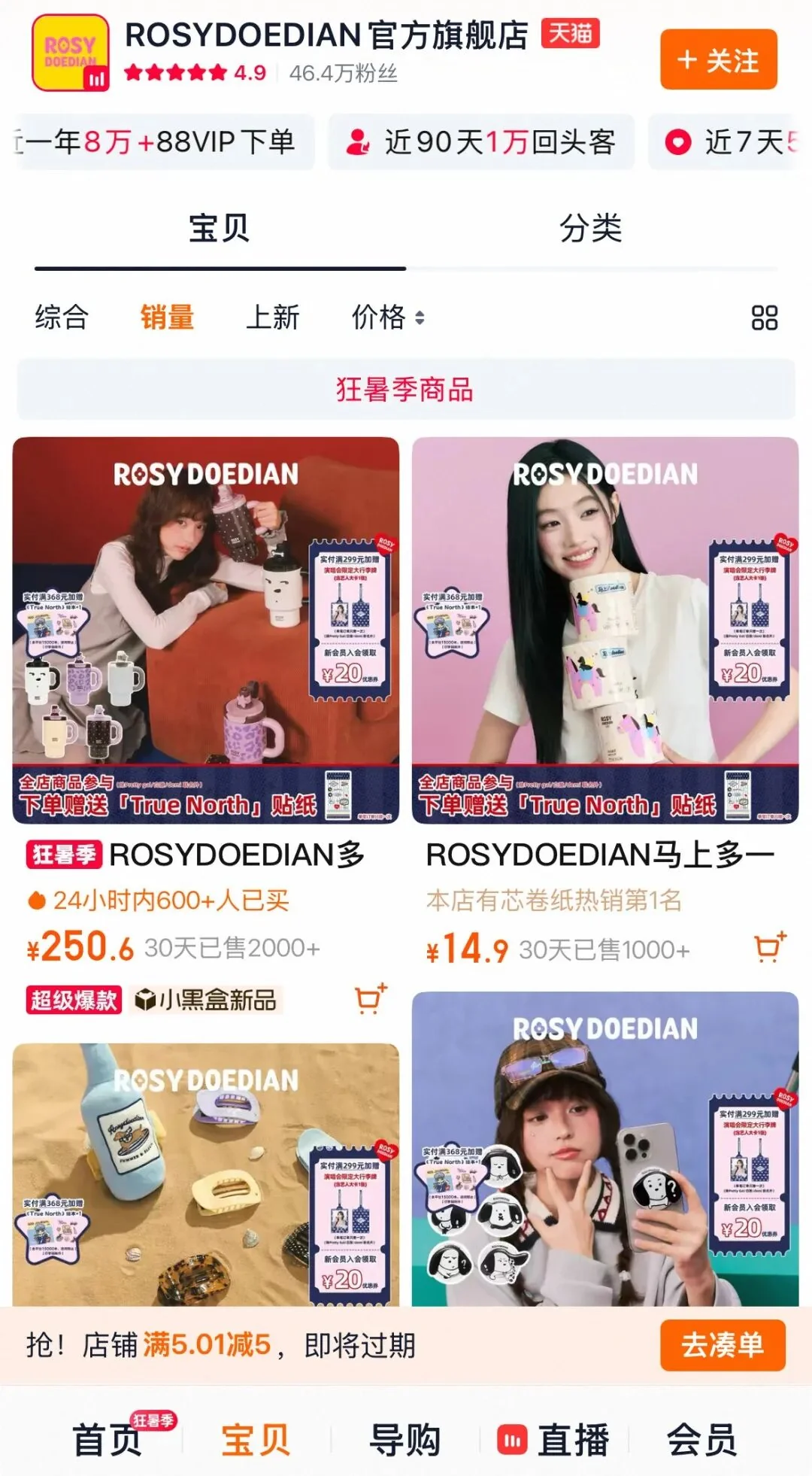Go to the 首页 bottom tab

(107, 1440)
